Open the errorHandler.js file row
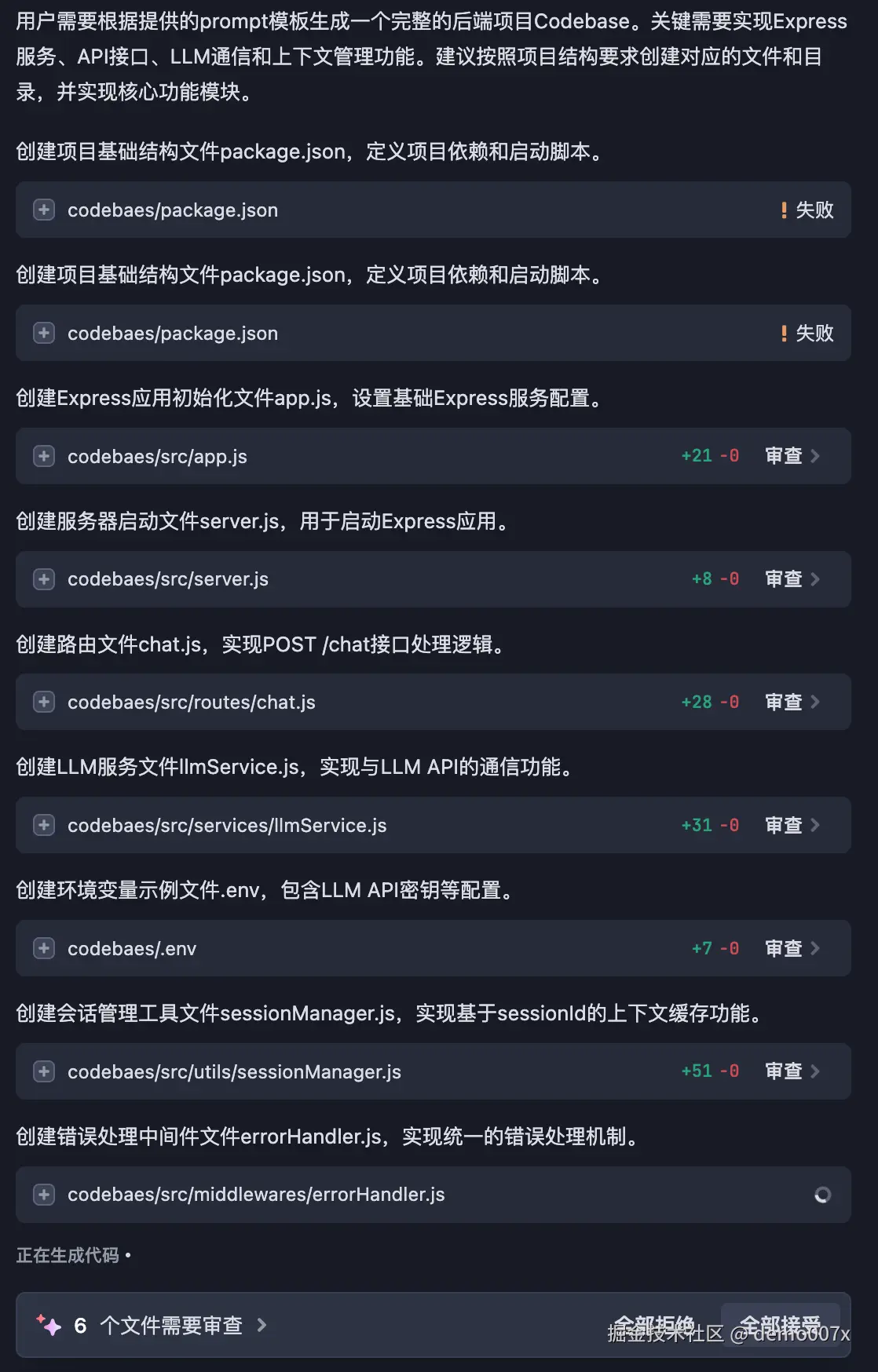 pos(256,1195)
